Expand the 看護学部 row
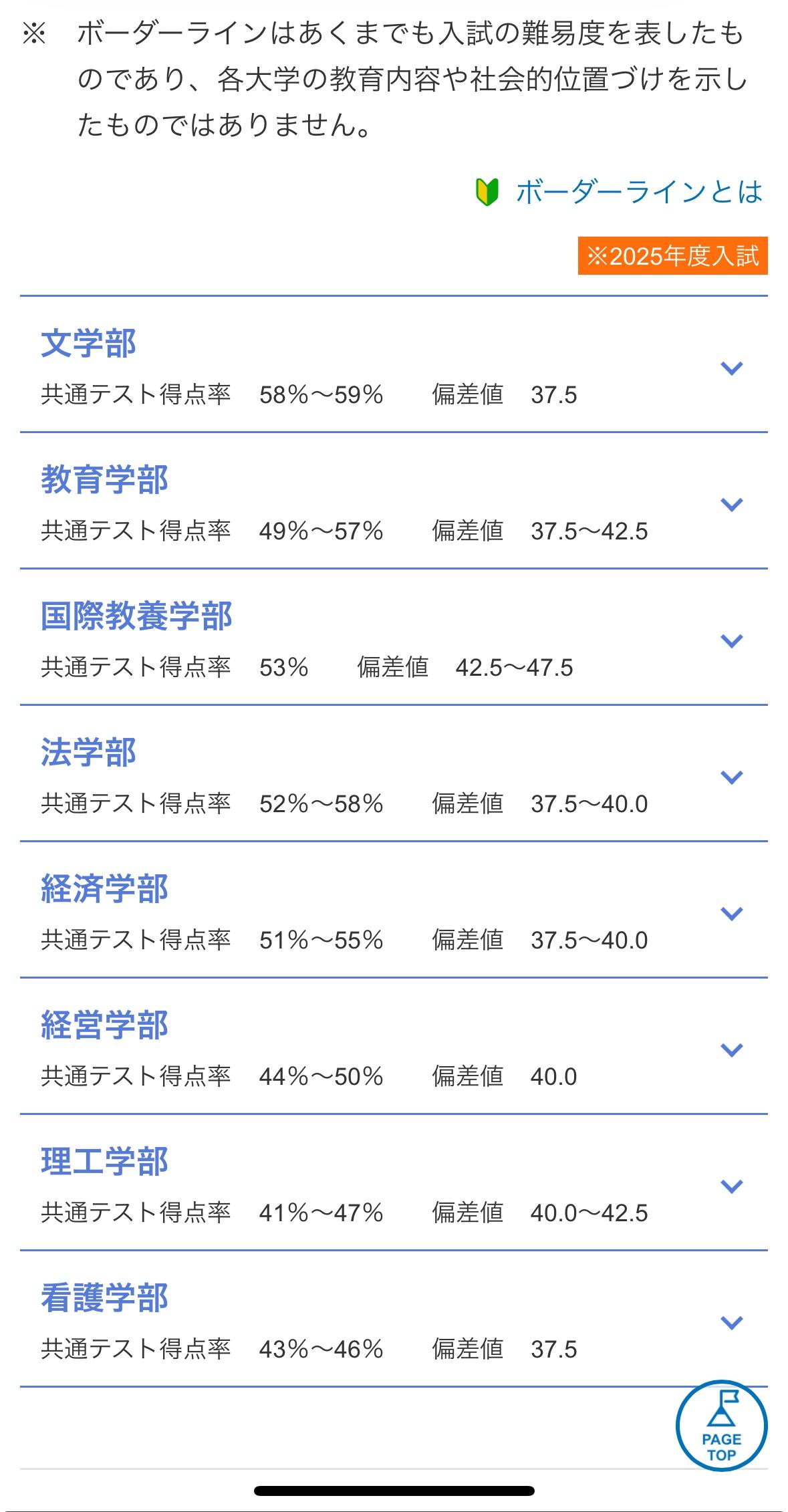The height and width of the screenshot is (1512, 788). tap(394, 1319)
